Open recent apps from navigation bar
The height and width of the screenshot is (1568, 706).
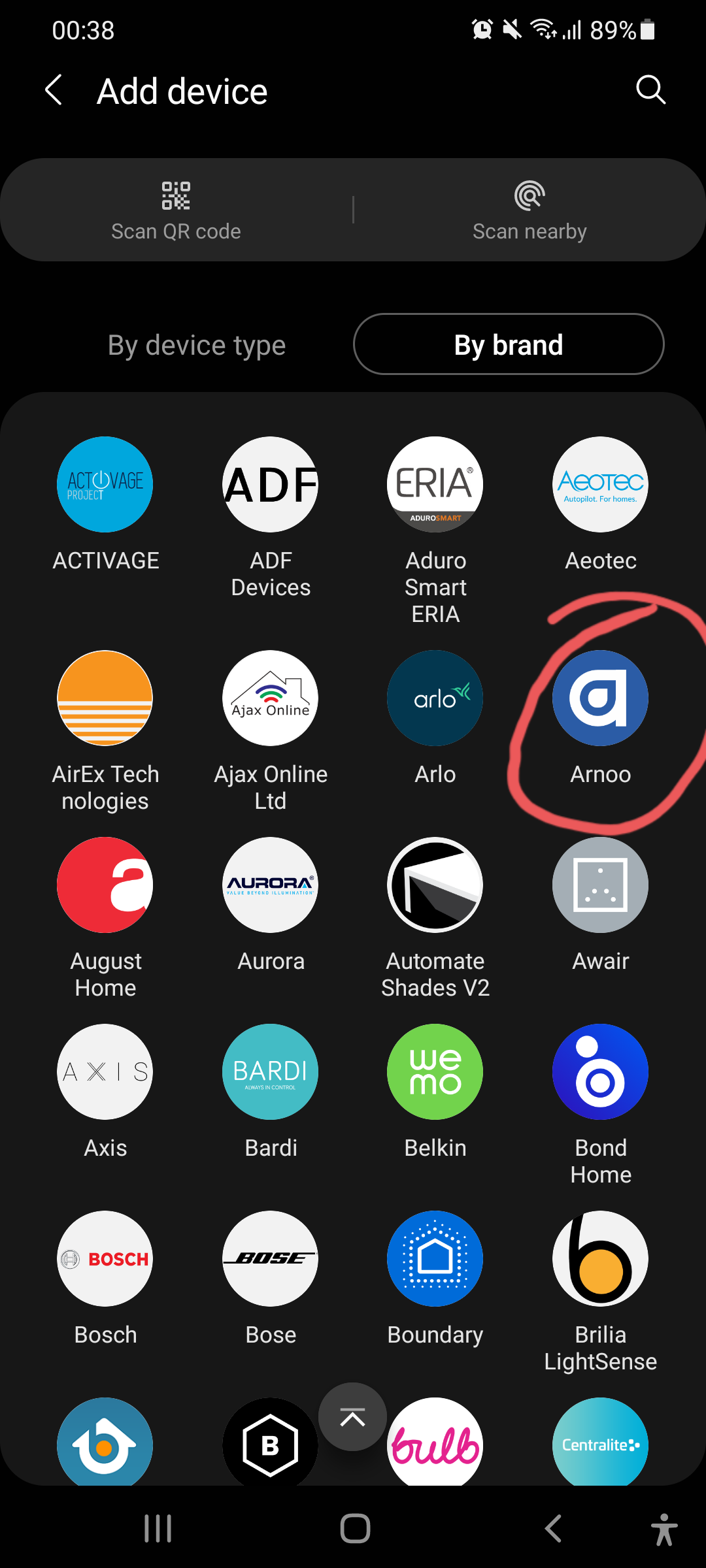click(x=158, y=1529)
